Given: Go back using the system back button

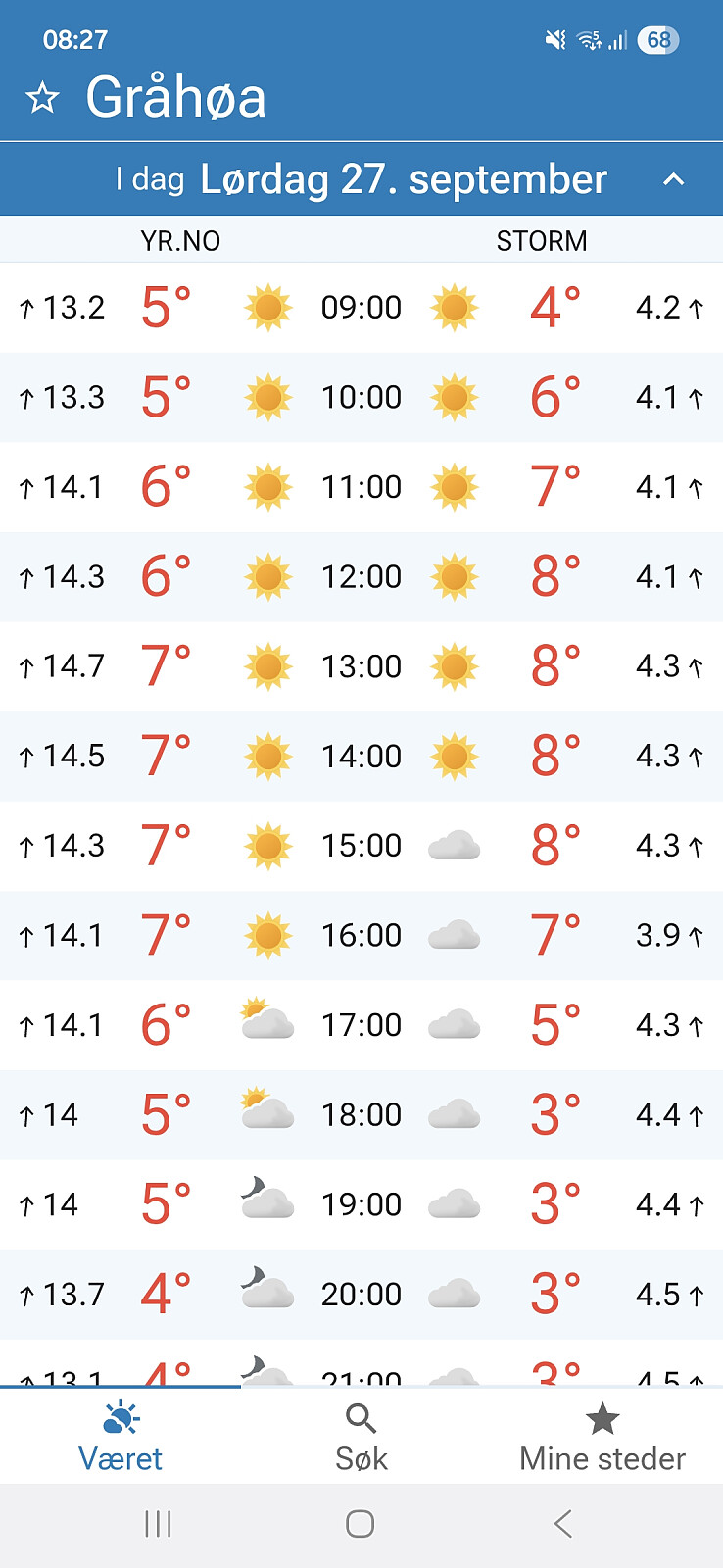Looking at the screenshot, I should [x=562, y=1524].
